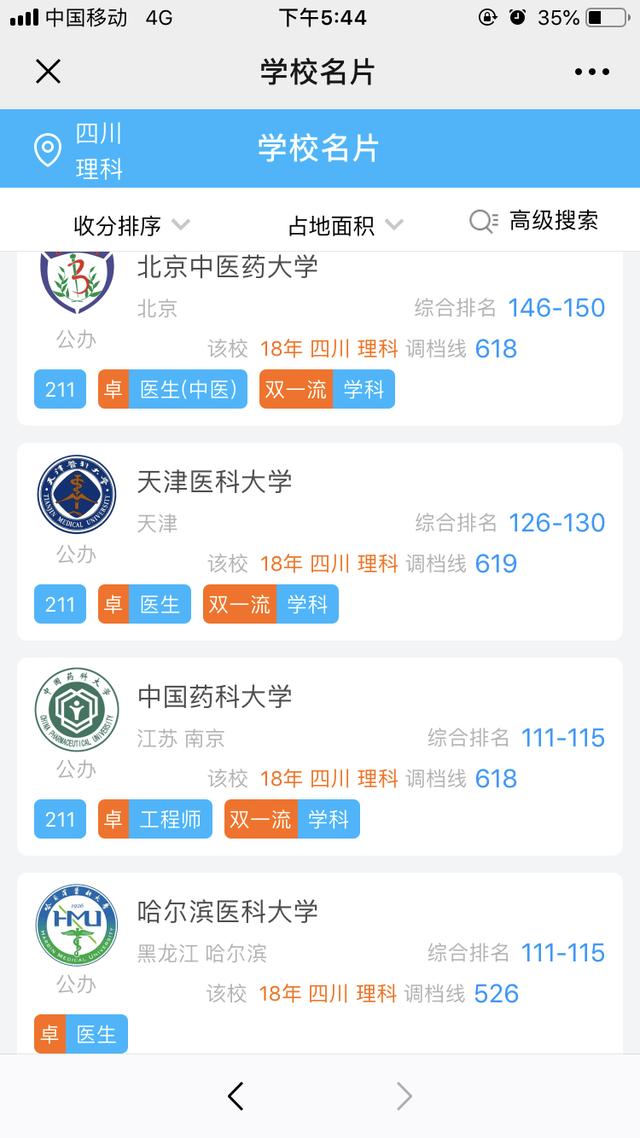This screenshot has height=1138, width=640.
Task: Expand the 收分排序 sort dropdown
Action: click(x=131, y=225)
